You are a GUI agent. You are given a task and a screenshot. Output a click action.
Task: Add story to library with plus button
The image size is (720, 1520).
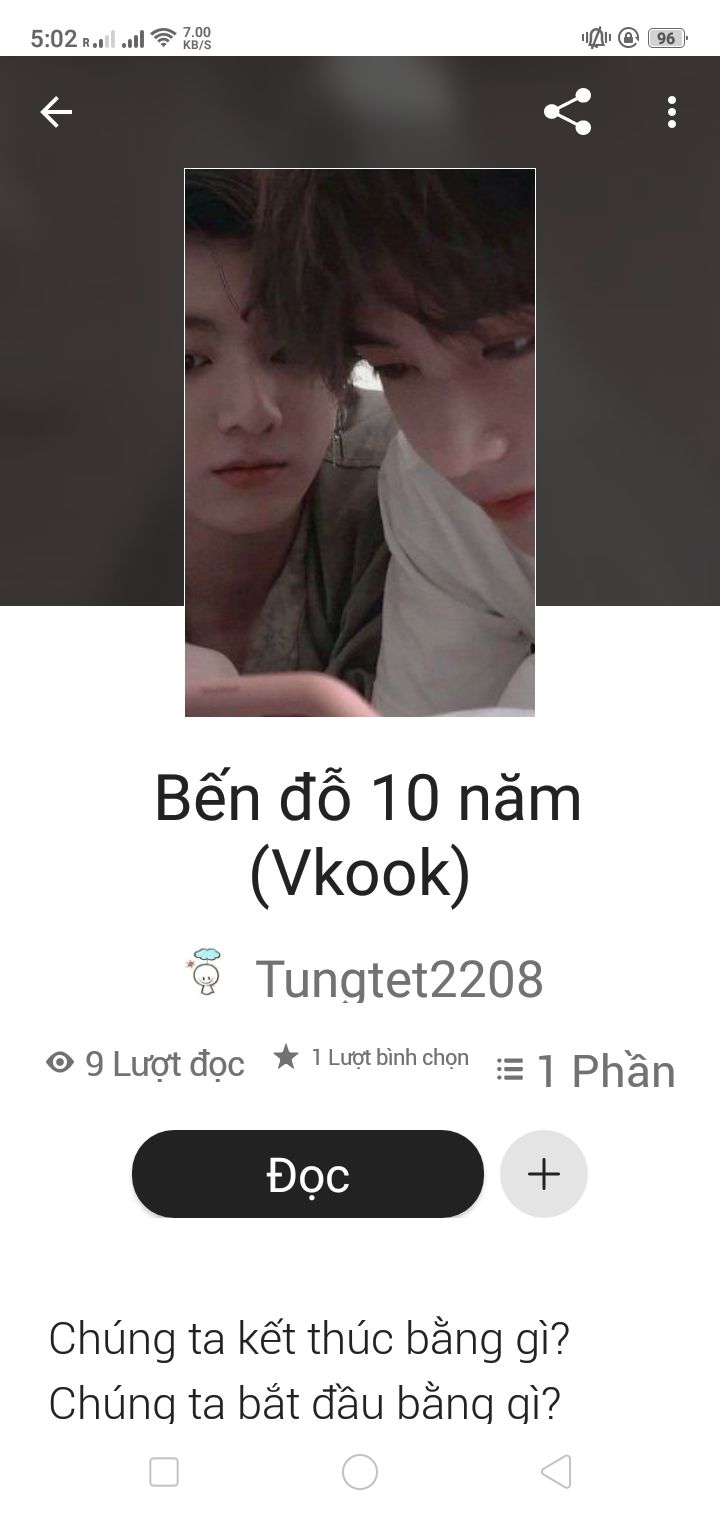click(543, 1174)
